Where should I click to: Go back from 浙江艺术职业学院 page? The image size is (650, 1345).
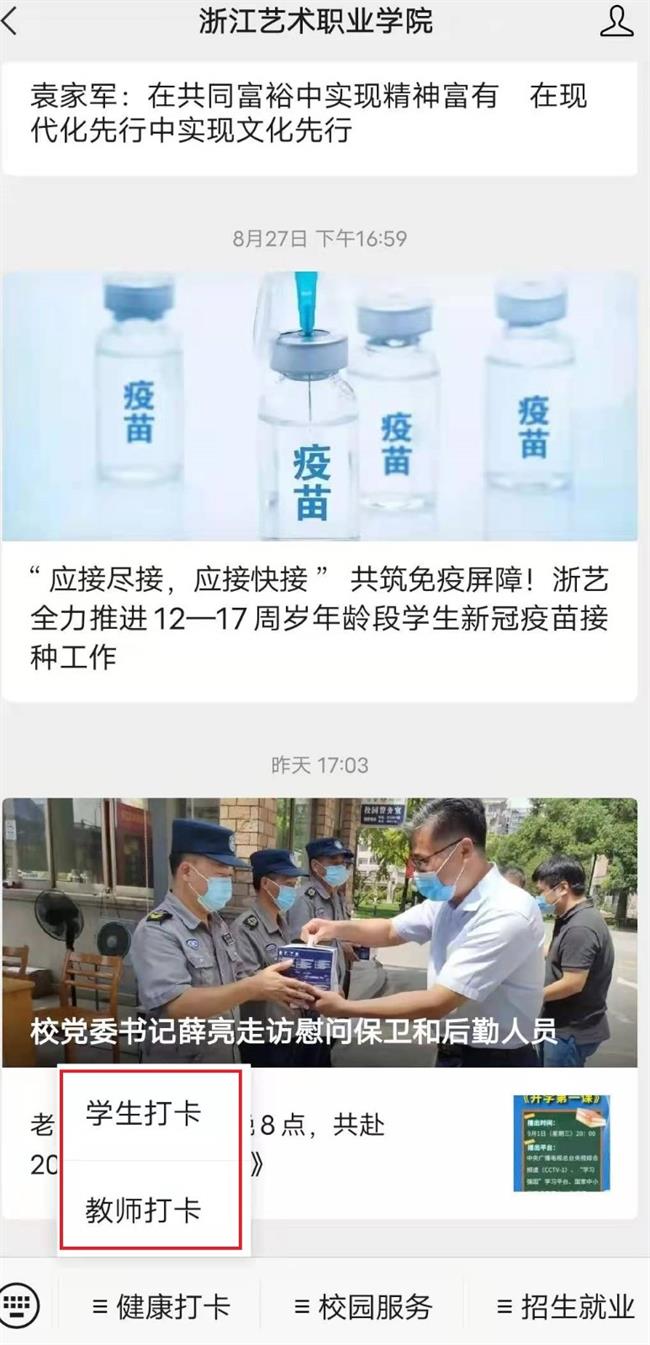tap(12, 22)
